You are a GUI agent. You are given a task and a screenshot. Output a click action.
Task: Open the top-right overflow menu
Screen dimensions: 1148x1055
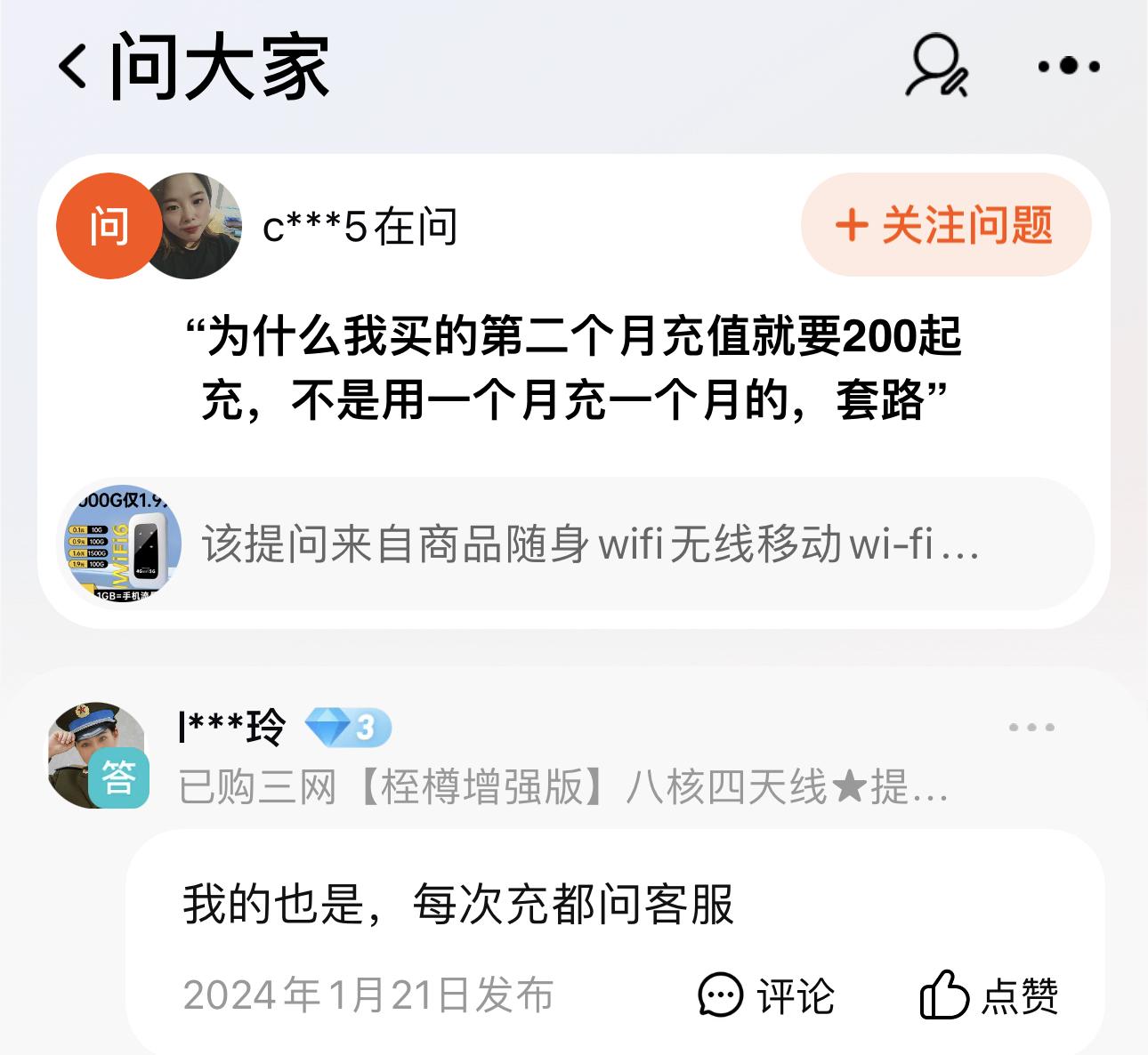[x=1069, y=66]
